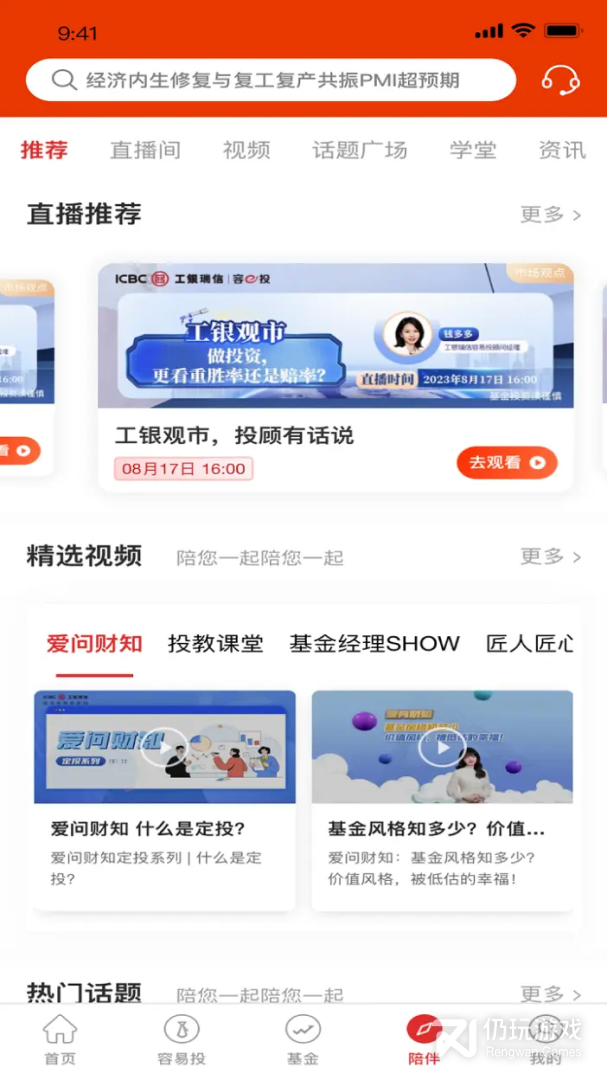Image resolution: width=607 pixels, height=1080 pixels.
Task: Play the 基金风格知多少 video
Action: 441,746
